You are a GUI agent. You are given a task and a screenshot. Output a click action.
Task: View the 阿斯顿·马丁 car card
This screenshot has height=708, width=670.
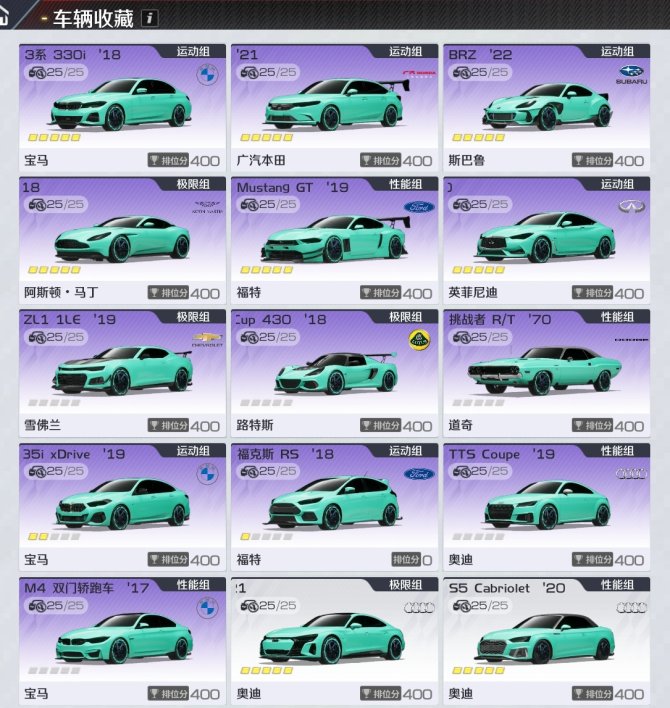click(121, 238)
